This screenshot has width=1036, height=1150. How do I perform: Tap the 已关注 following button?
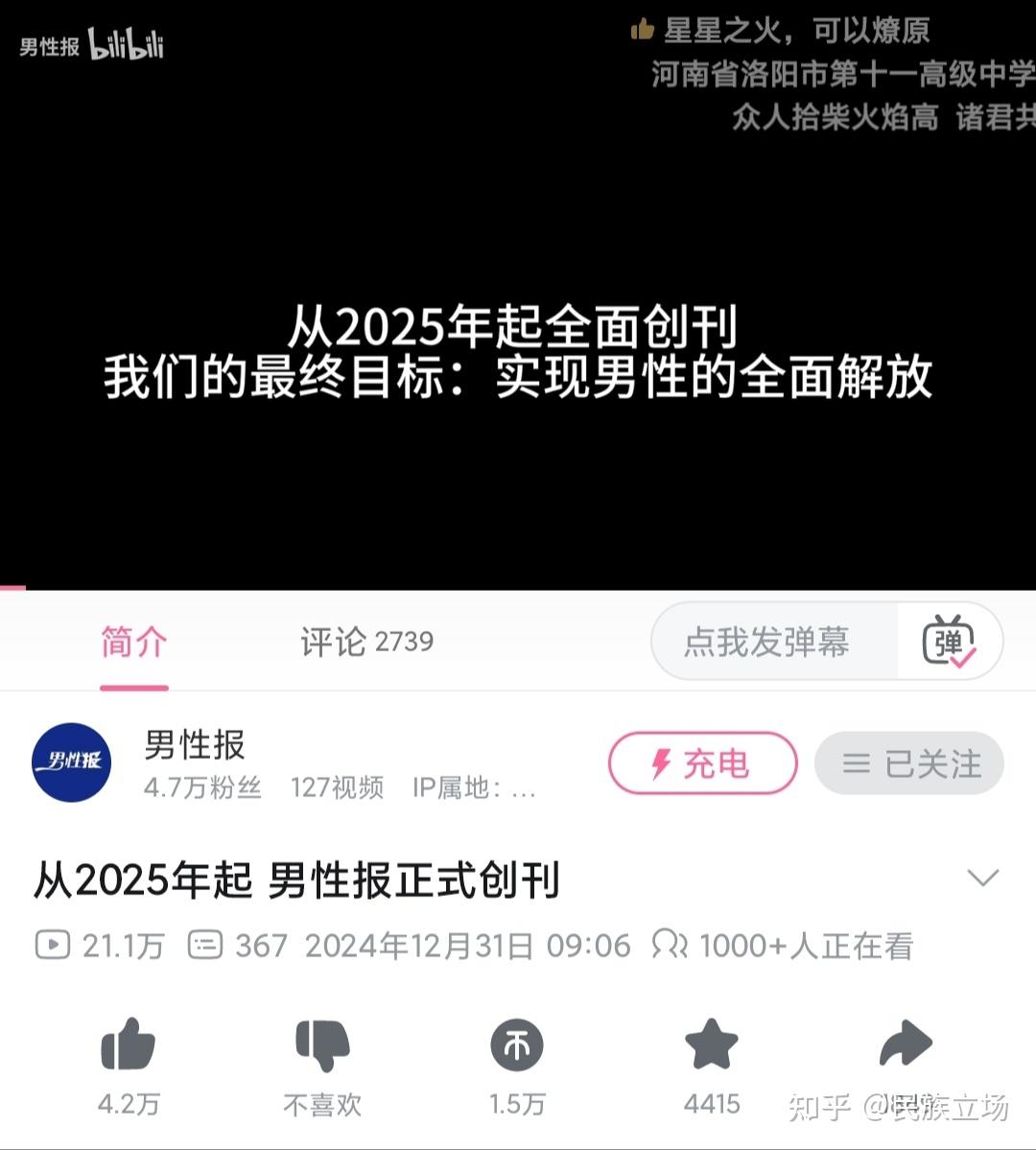pyautogui.click(x=909, y=763)
